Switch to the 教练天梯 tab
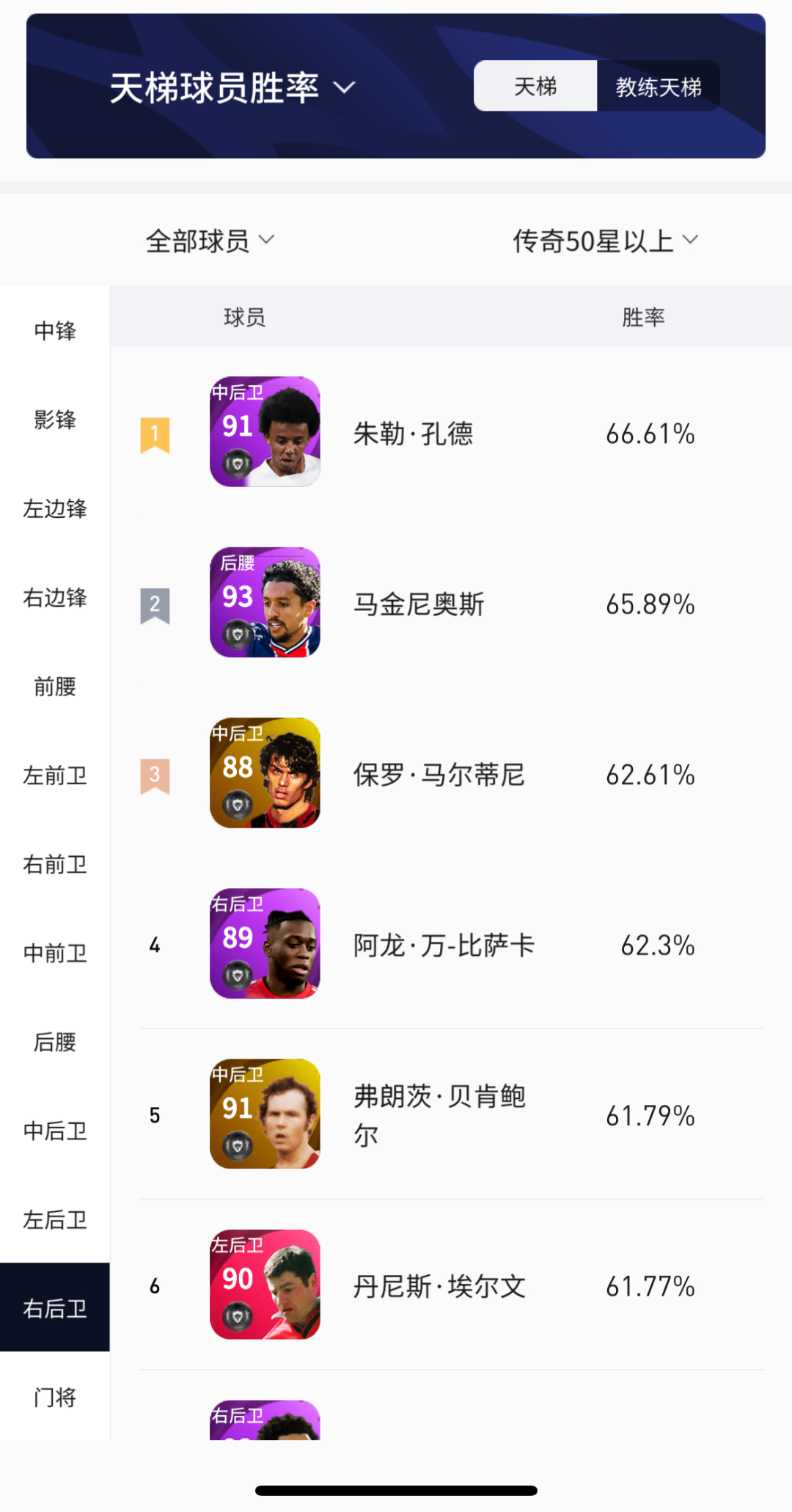 point(658,87)
